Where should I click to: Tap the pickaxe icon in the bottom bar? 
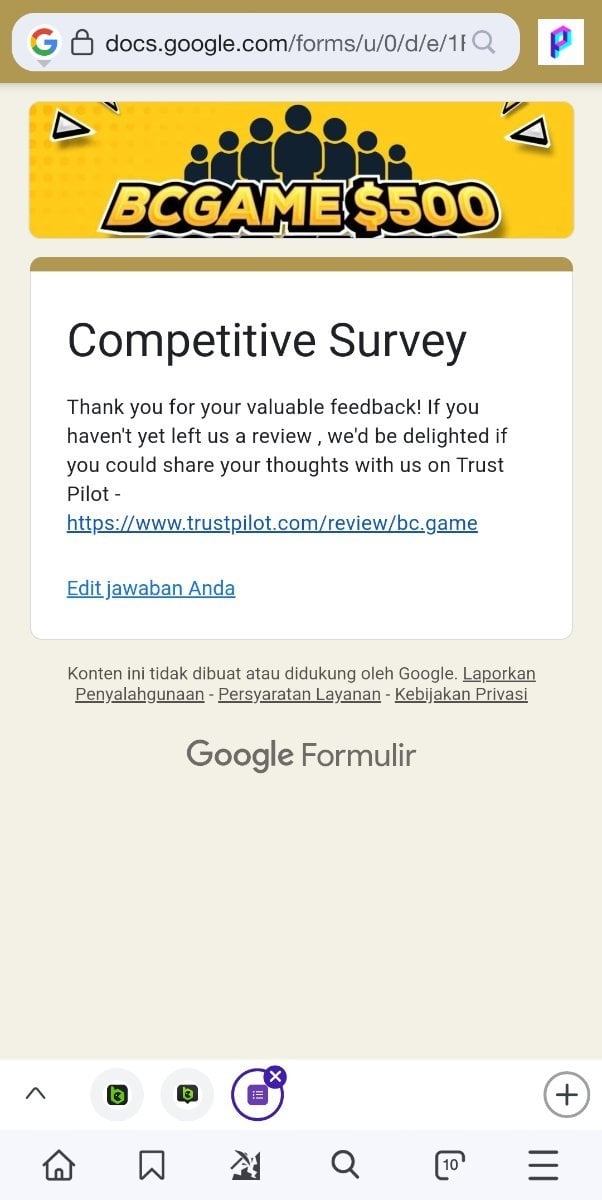click(246, 1164)
